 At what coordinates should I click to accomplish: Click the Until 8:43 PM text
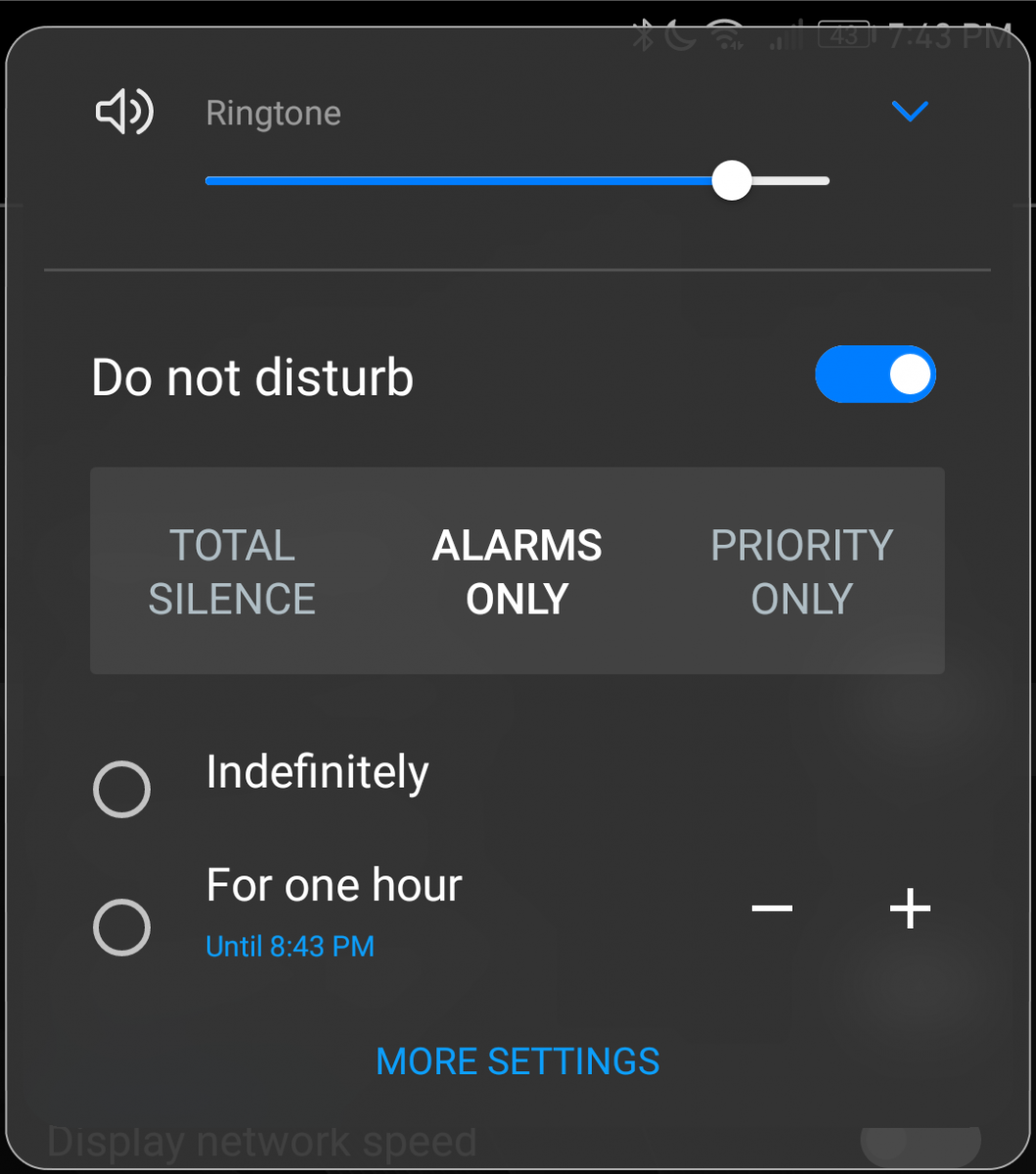[x=290, y=946]
